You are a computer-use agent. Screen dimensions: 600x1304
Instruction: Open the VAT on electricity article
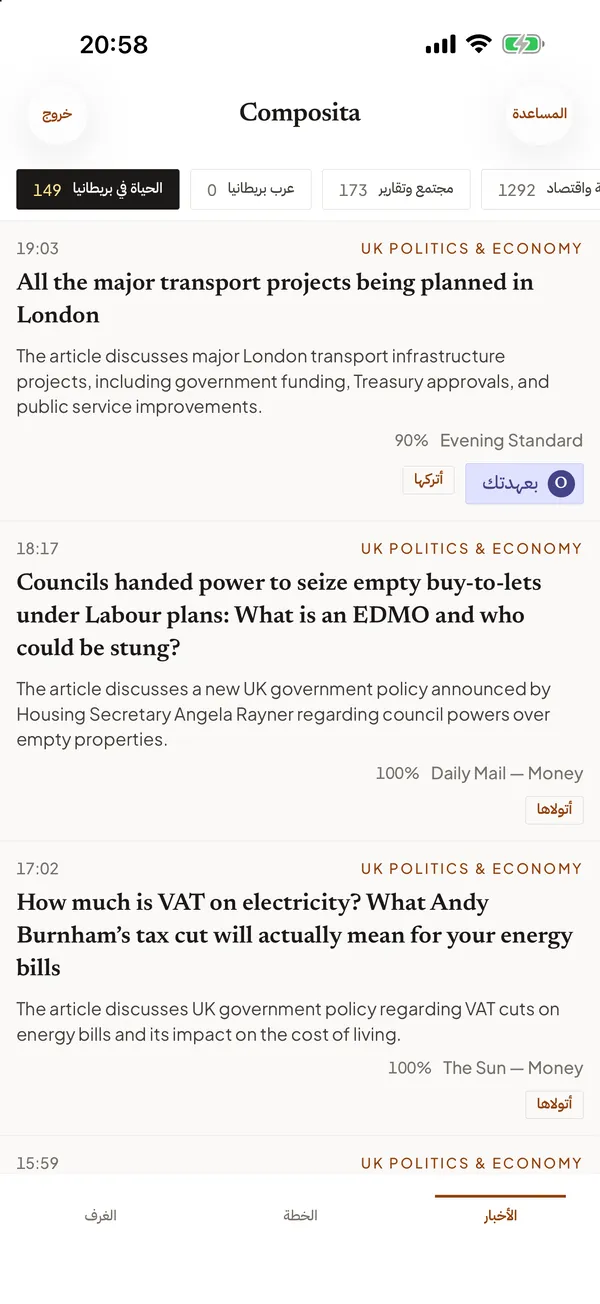(x=295, y=935)
